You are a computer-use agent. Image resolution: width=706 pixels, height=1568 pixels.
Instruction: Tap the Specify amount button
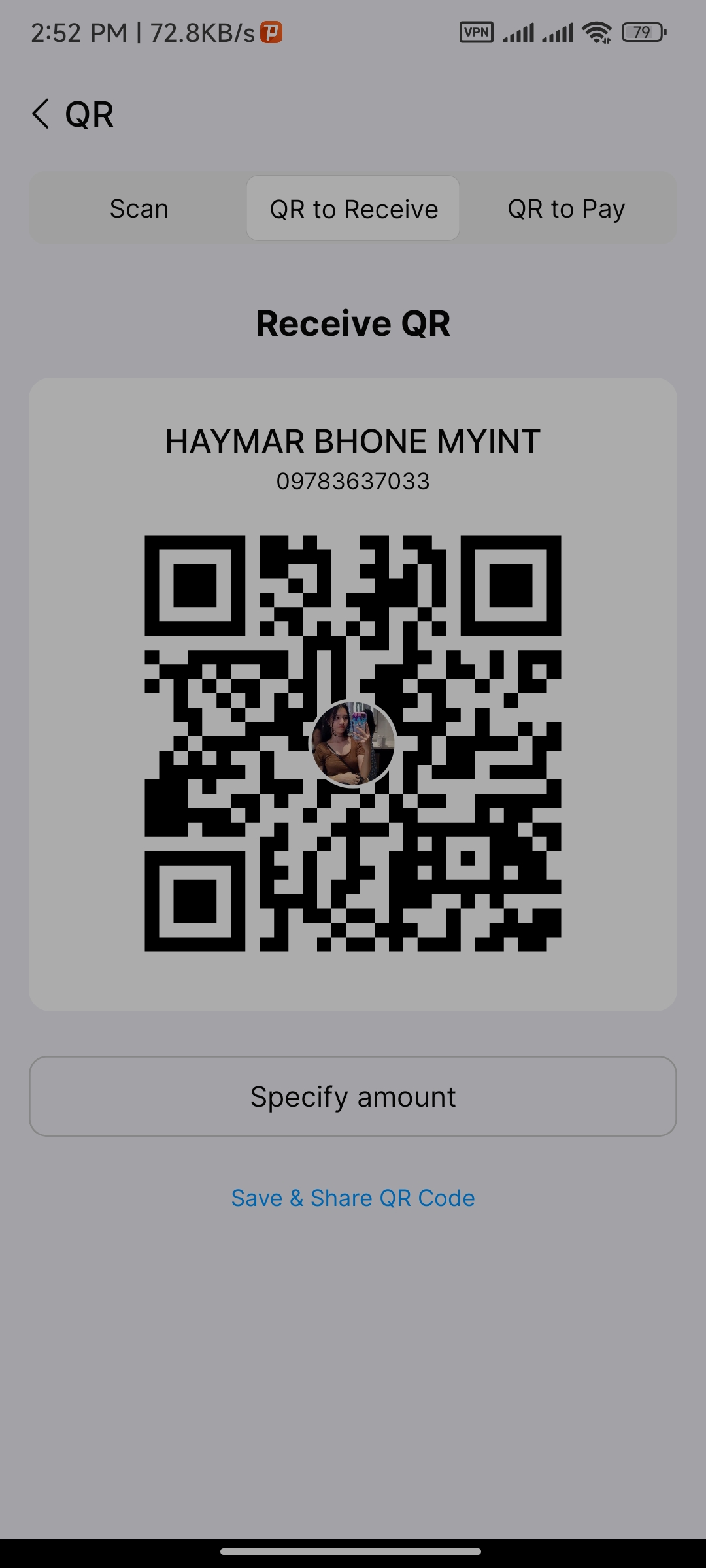tap(353, 1096)
